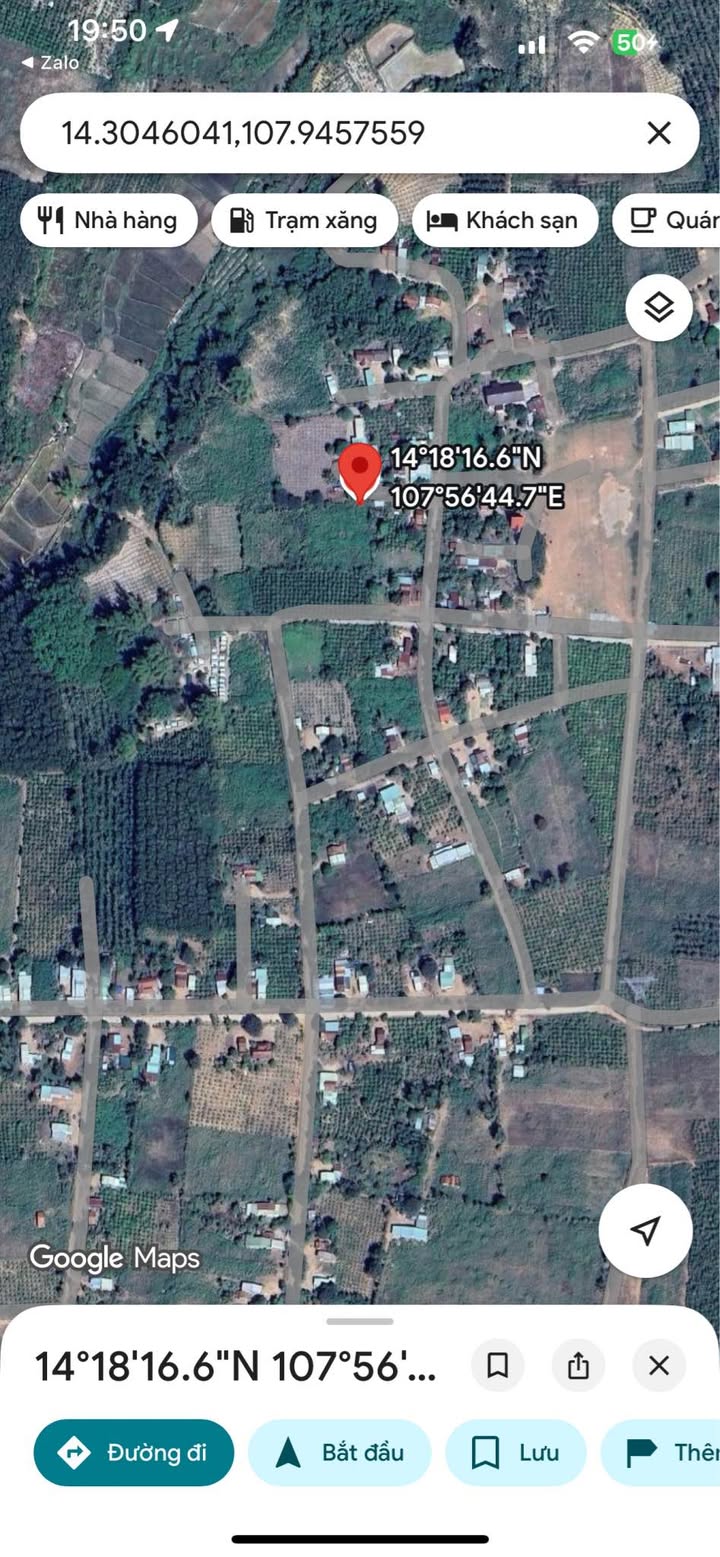Bookmark this location from the sheet header
The image size is (720, 1557).
pyautogui.click(x=498, y=1366)
